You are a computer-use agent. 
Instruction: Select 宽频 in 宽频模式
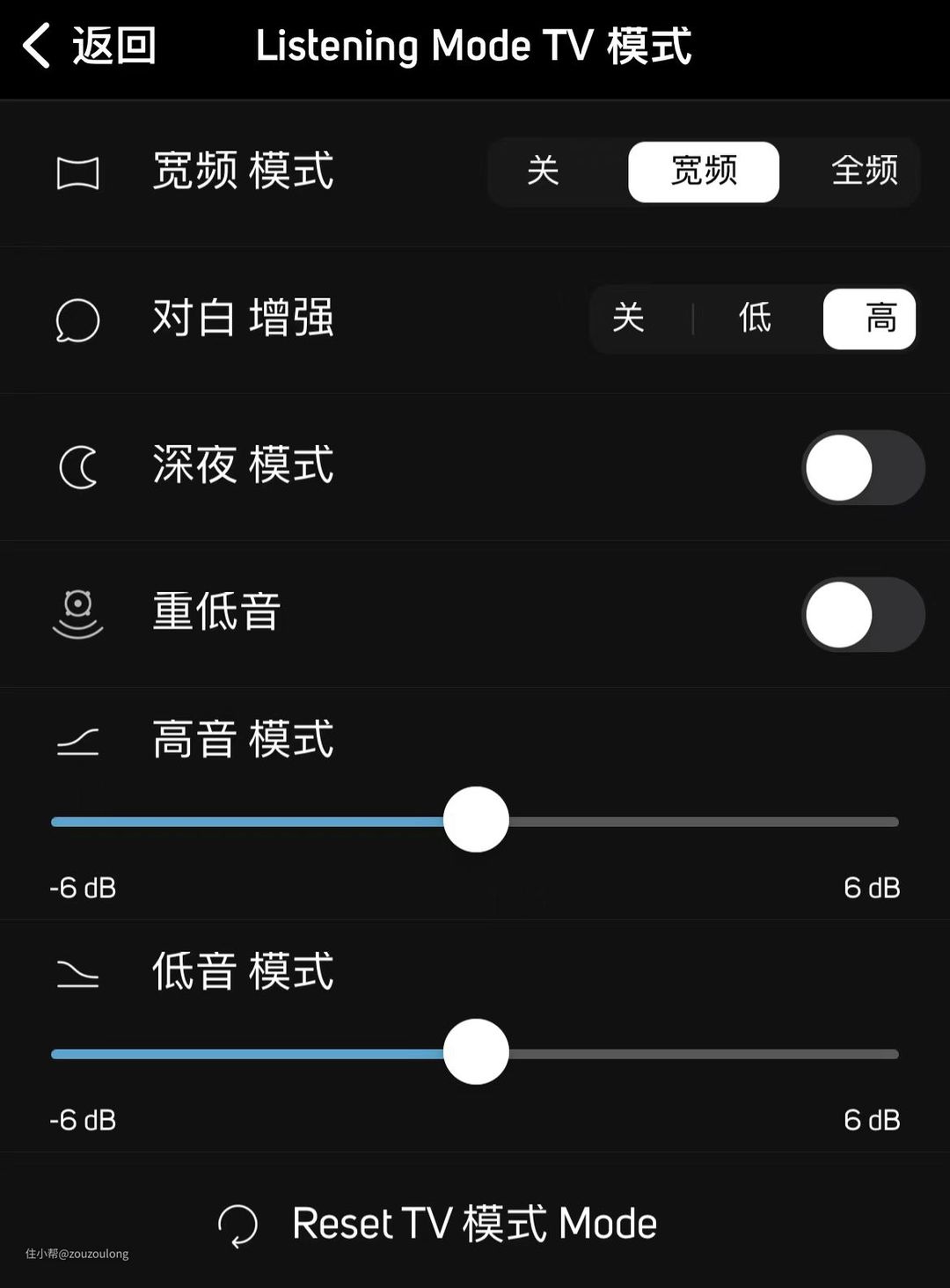point(704,172)
